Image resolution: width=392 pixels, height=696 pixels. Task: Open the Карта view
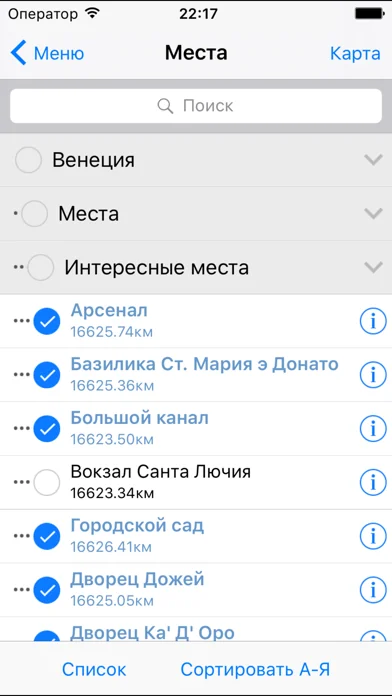point(355,53)
